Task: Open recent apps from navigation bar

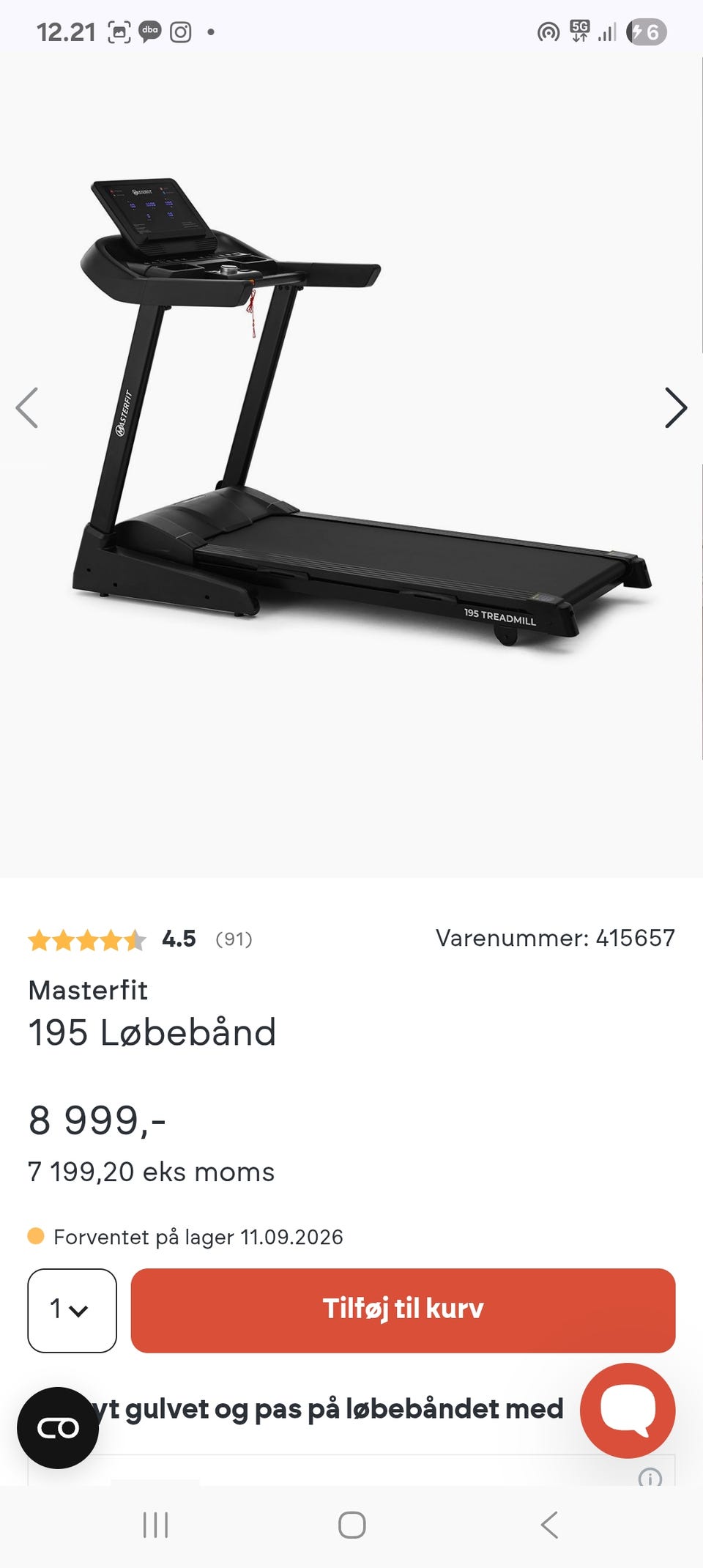Action: 155,1525
